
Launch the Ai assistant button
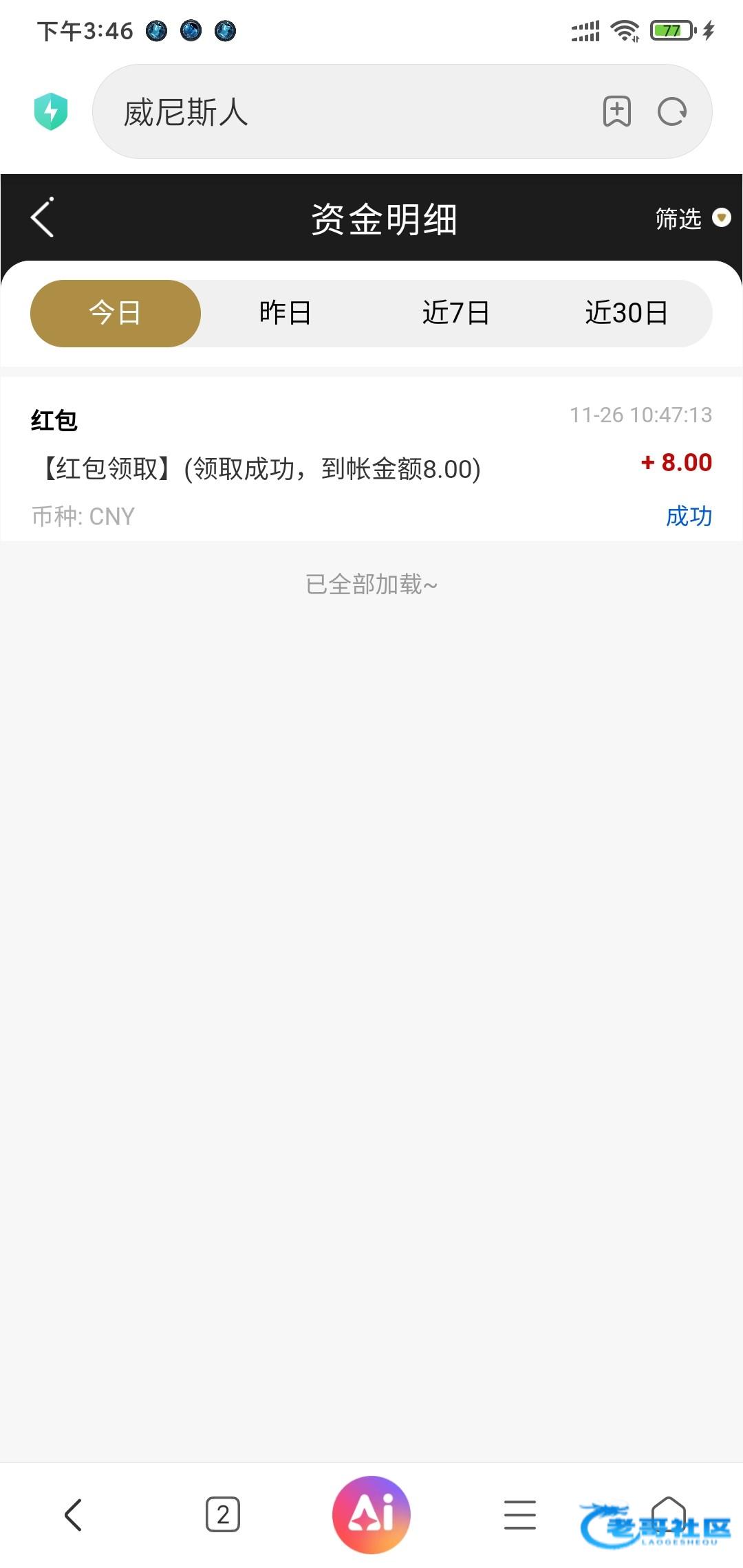(371, 1514)
